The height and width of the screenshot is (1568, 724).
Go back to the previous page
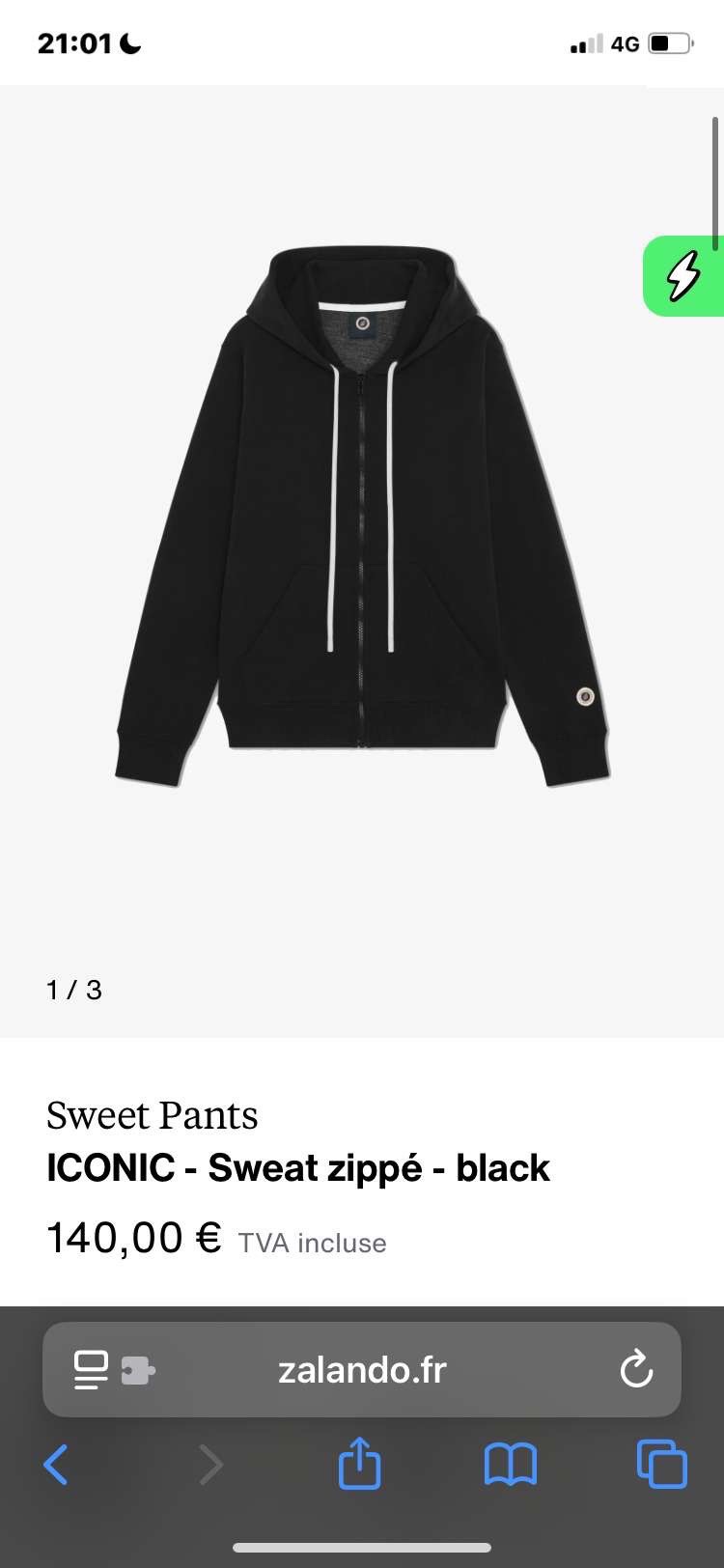point(56,1465)
